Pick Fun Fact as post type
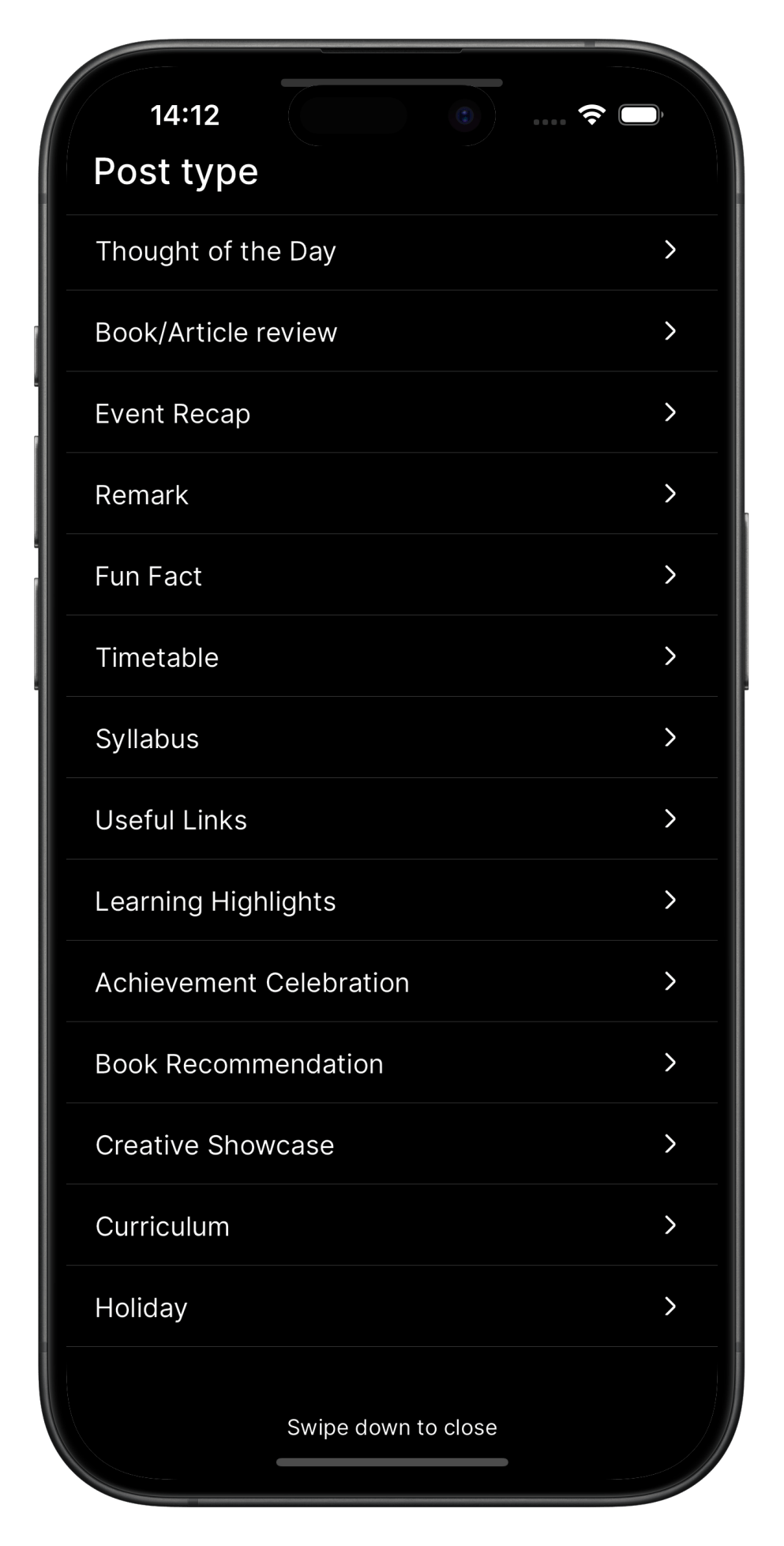This screenshot has width=784, height=1546. pos(391,577)
